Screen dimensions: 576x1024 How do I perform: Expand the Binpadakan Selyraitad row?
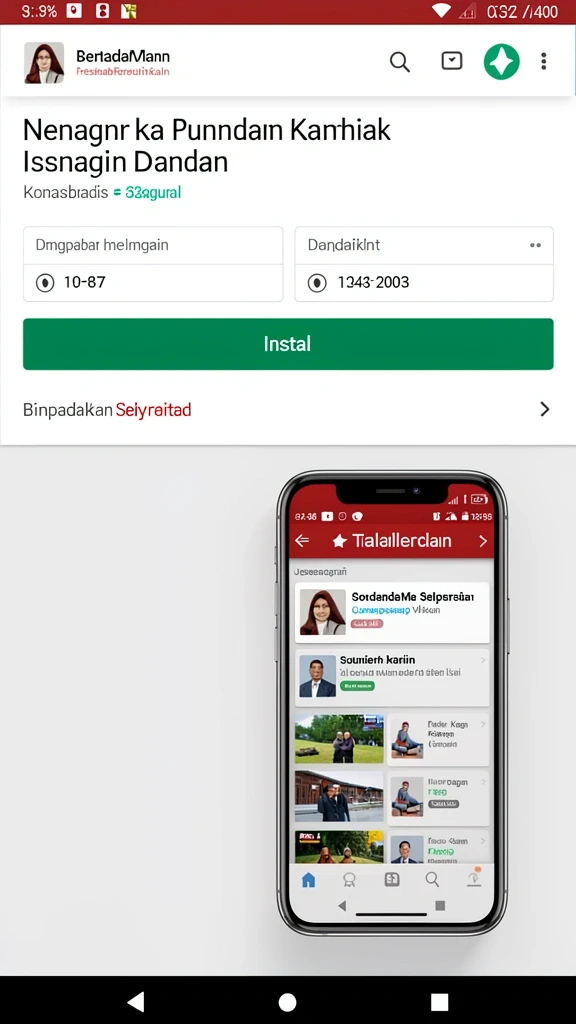(288, 410)
